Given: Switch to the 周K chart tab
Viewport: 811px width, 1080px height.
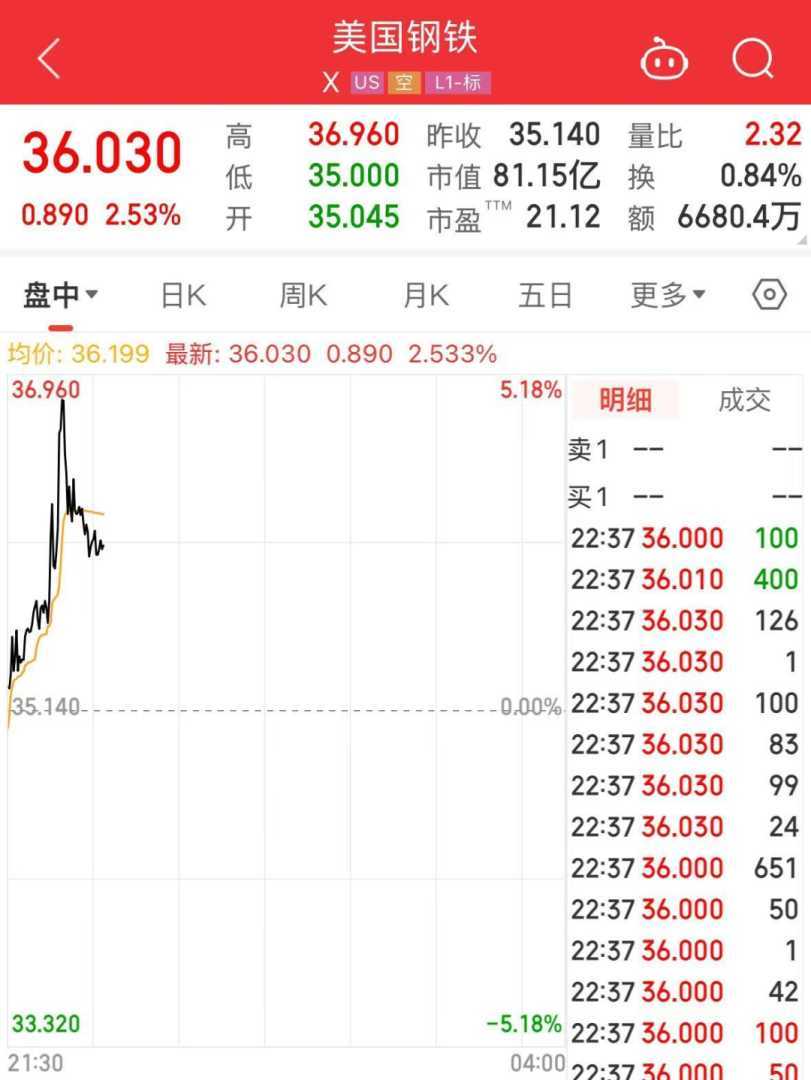Looking at the screenshot, I should [303, 295].
